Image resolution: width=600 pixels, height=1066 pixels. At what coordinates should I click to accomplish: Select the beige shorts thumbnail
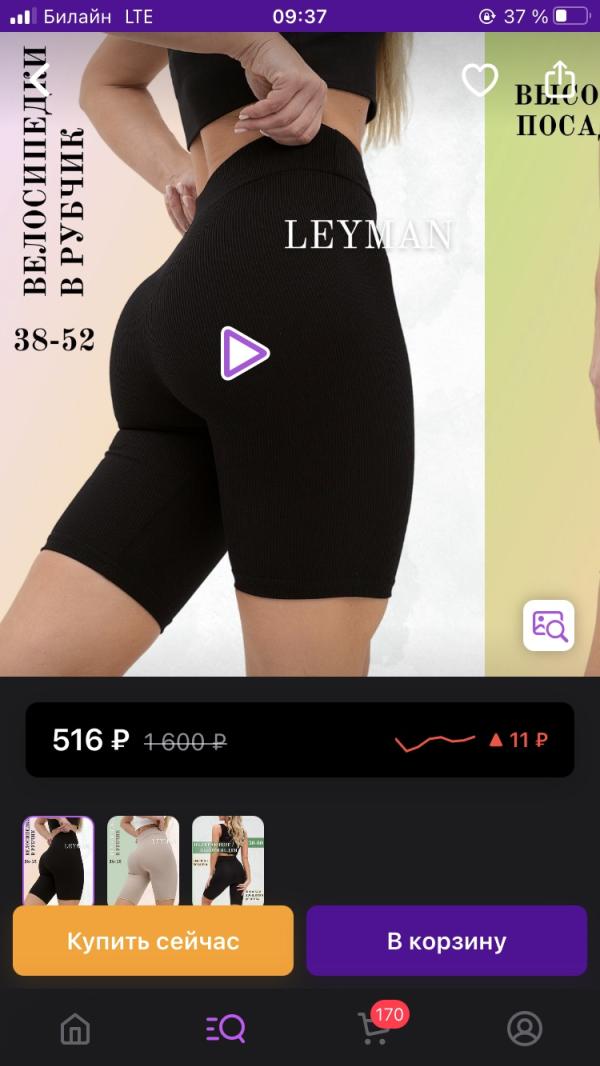pos(143,861)
